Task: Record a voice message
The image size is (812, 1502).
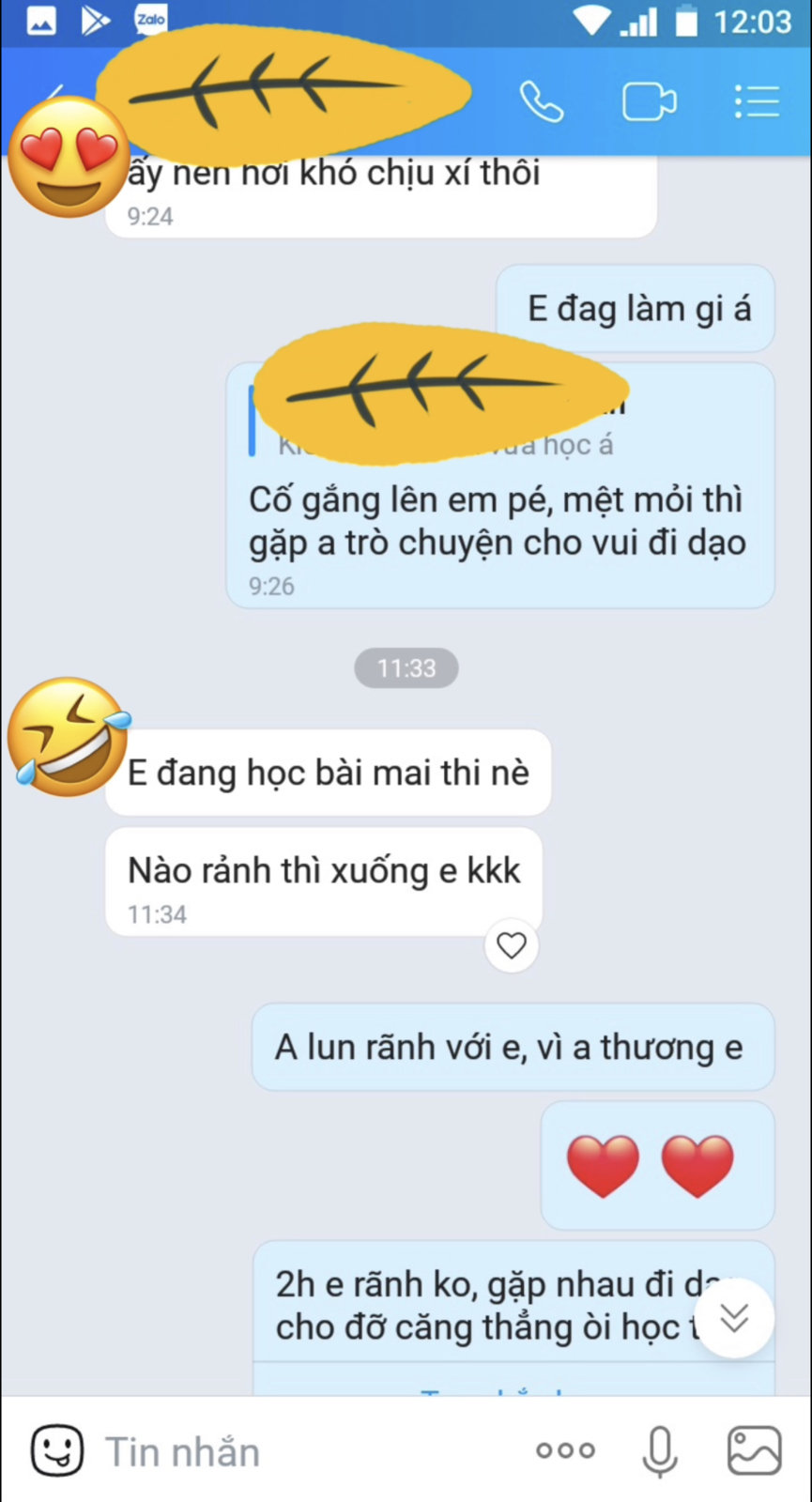Action: [x=660, y=1450]
